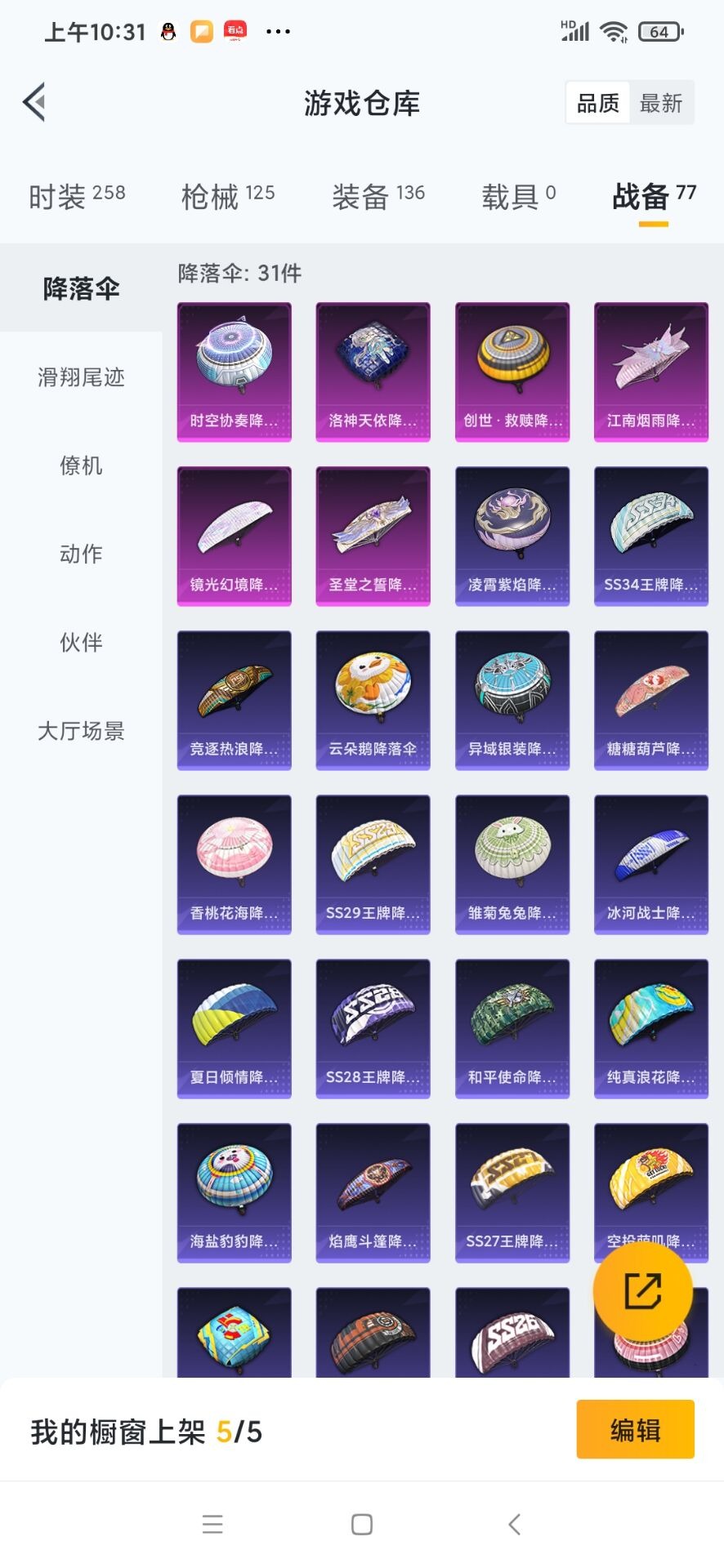This screenshot has height=1568, width=724.
Task: Open the 雏菊兔兔 parachute item
Action: click(512, 864)
